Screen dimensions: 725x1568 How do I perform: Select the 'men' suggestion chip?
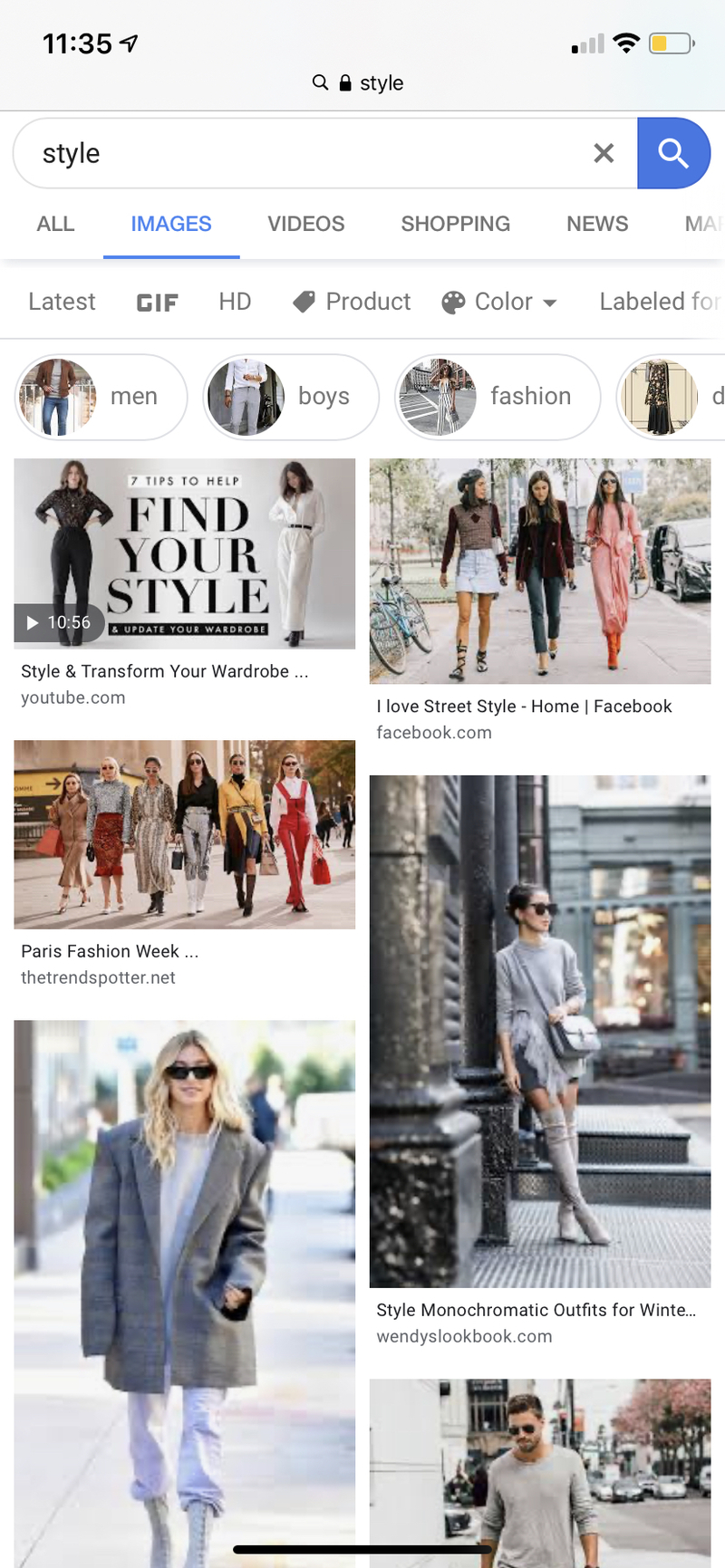(101, 397)
